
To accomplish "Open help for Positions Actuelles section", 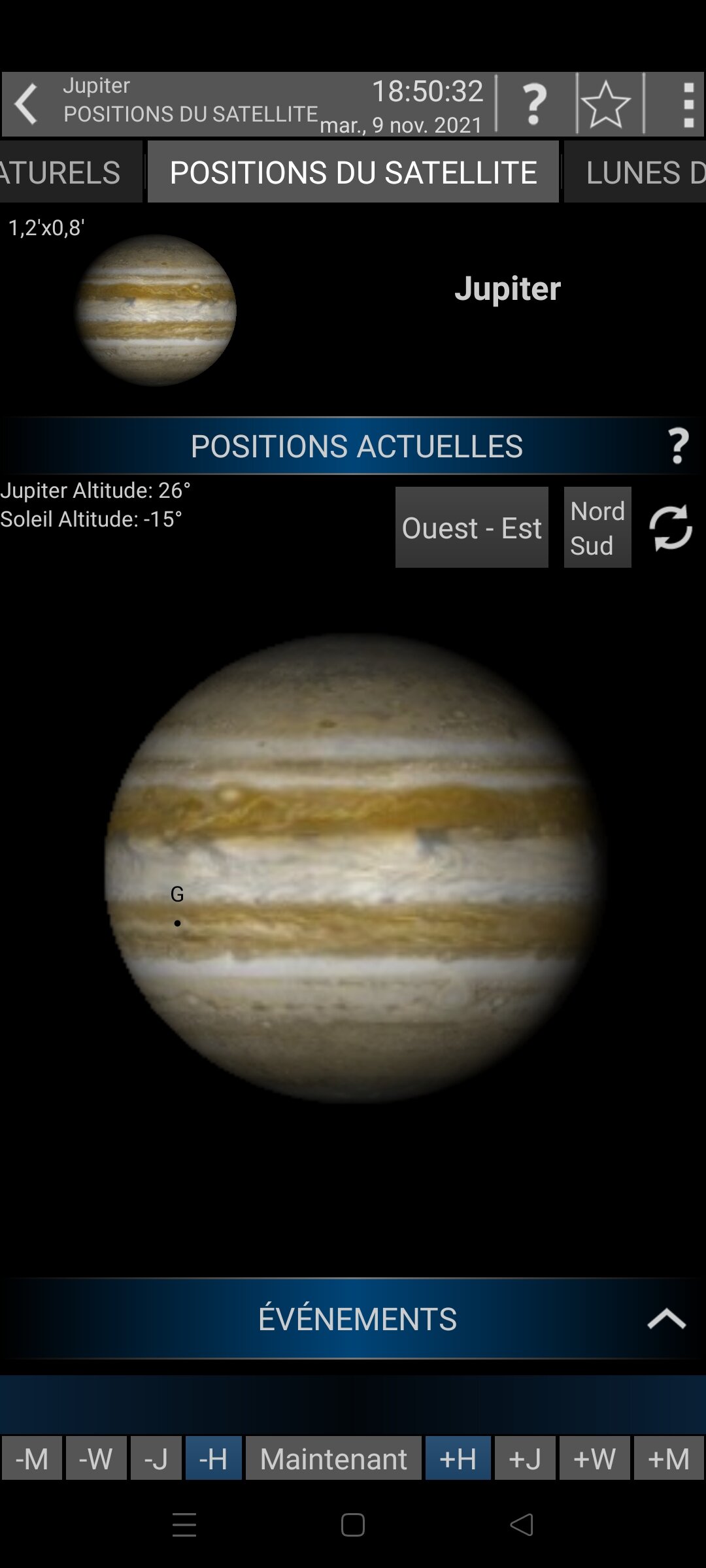I will (x=677, y=447).
